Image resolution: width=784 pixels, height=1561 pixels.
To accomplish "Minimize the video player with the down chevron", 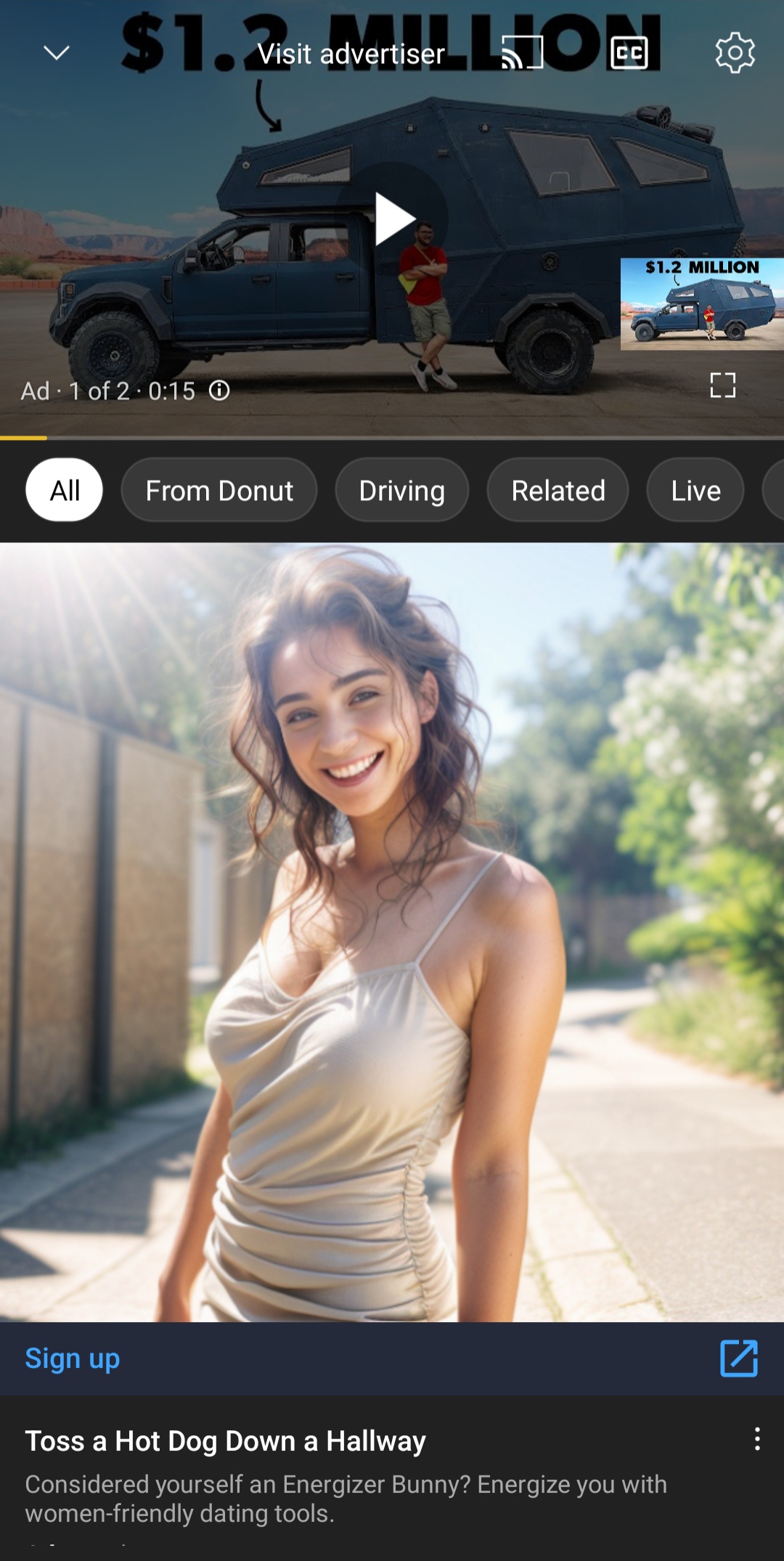I will coord(57,53).
